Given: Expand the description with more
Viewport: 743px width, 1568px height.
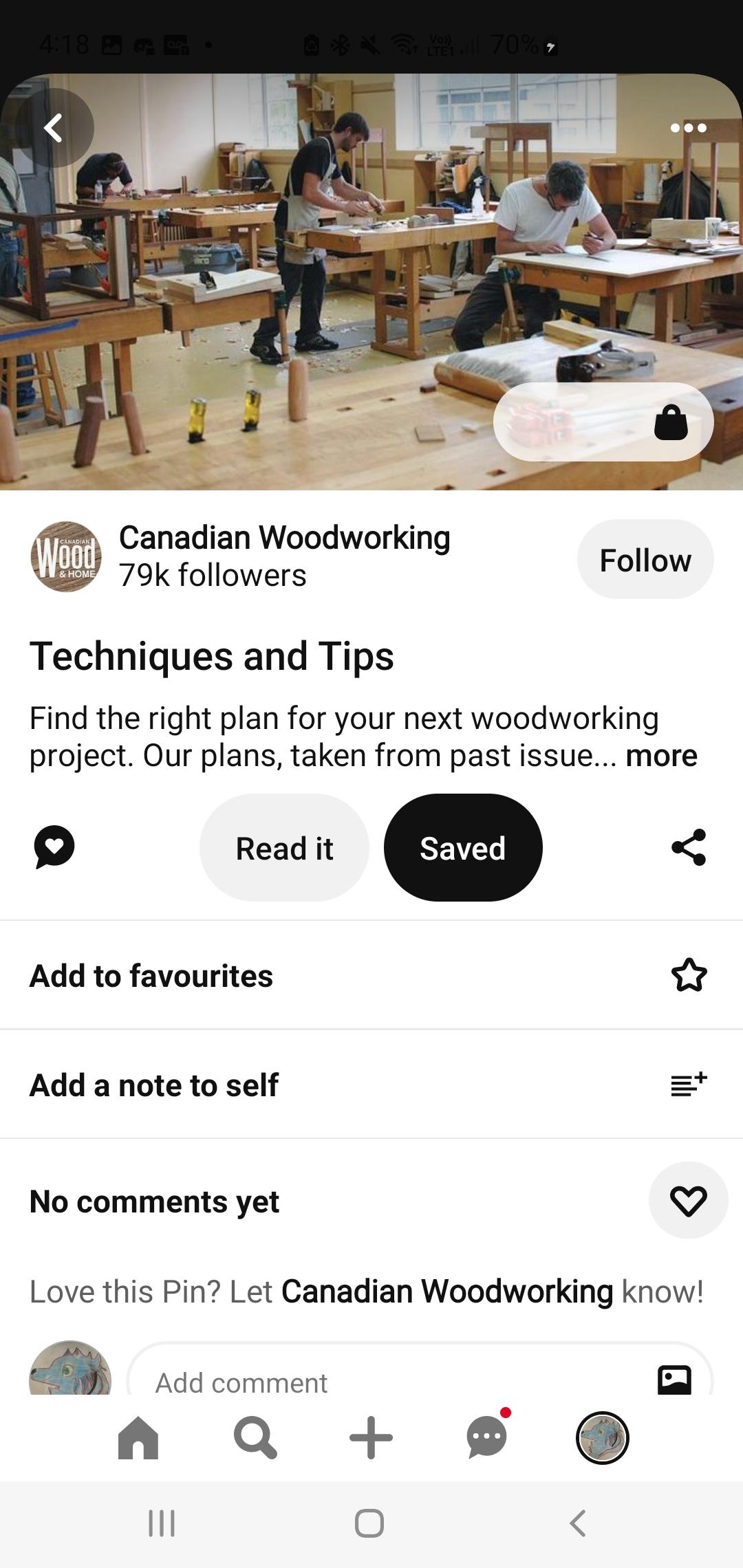Looking at the screenshot, I should pos(661,756).
